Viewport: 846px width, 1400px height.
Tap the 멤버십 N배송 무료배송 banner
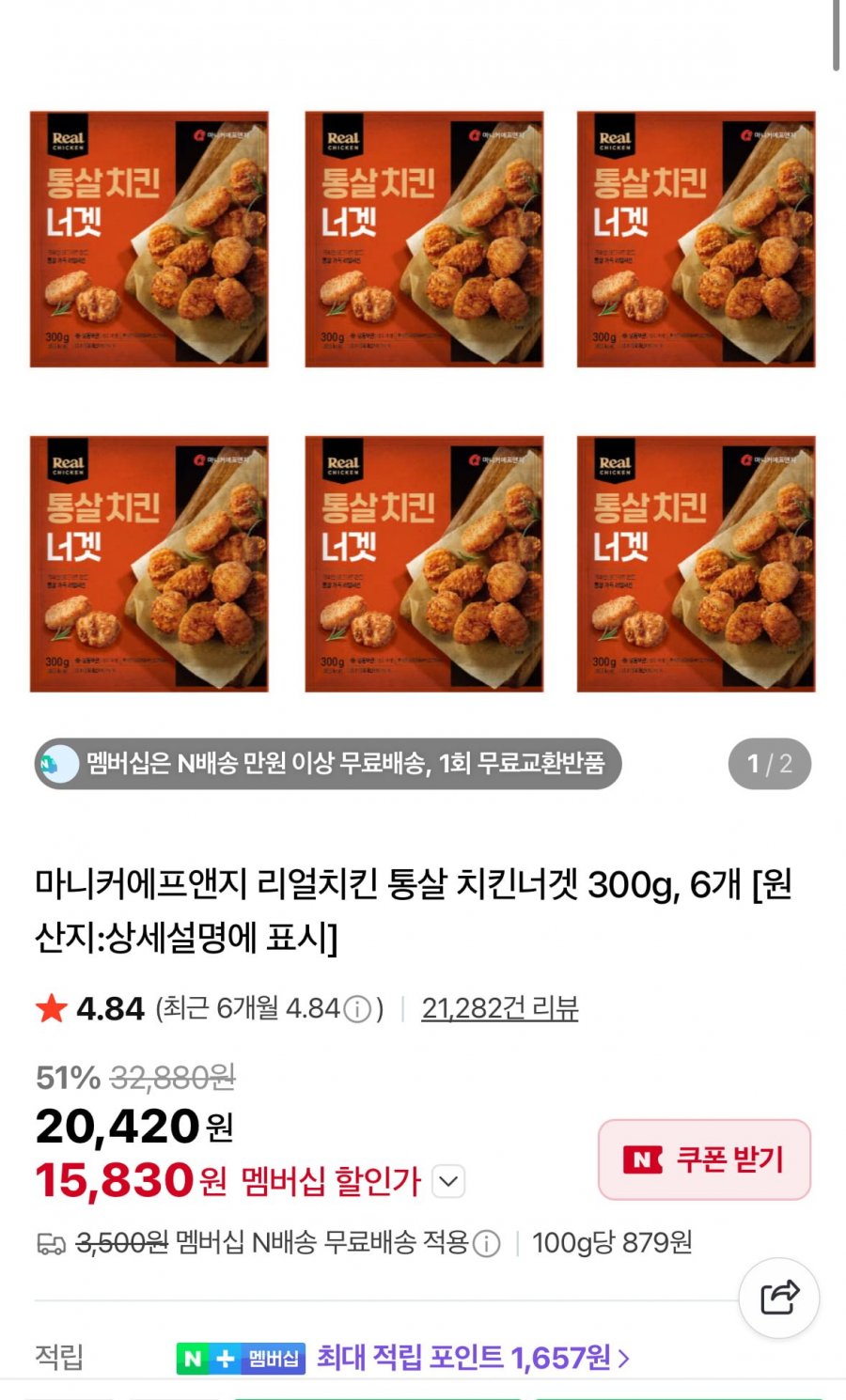[x=328, y=763]
